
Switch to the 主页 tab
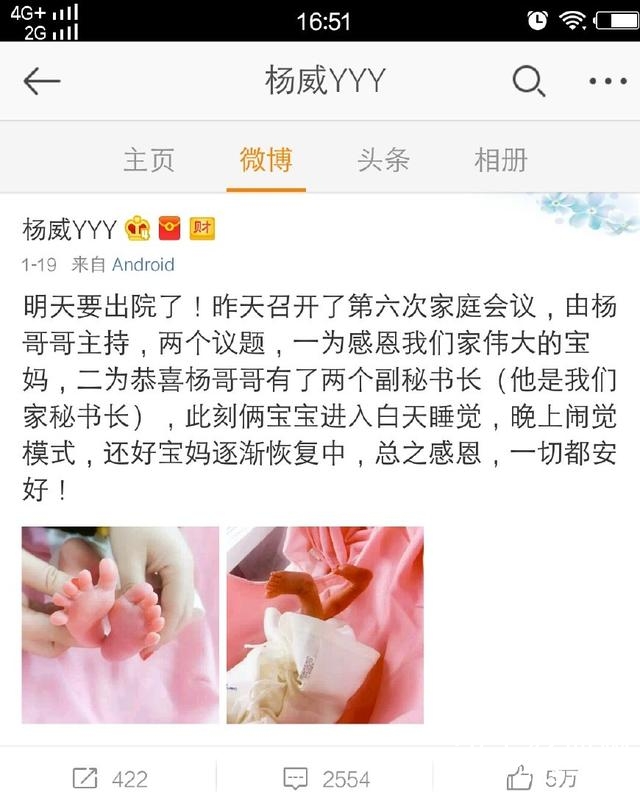click(149, 160)
